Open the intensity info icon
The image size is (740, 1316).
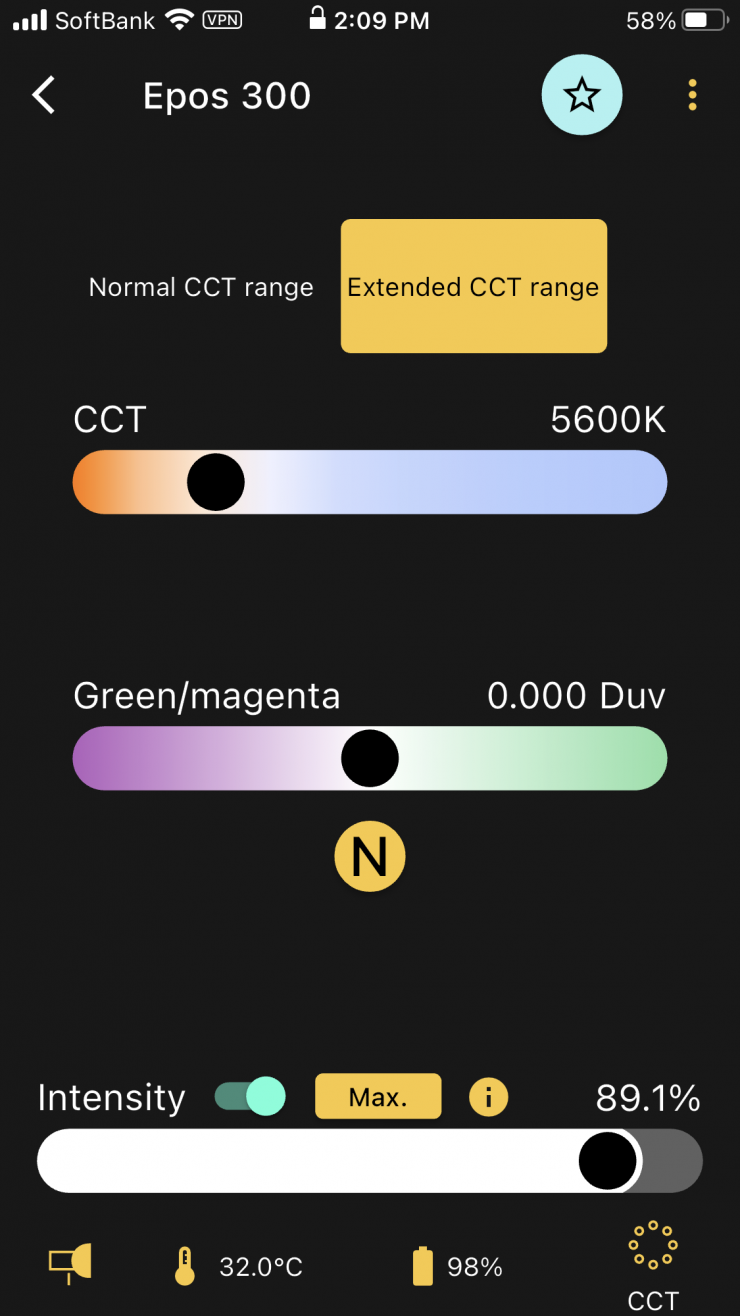(488, 1097)
